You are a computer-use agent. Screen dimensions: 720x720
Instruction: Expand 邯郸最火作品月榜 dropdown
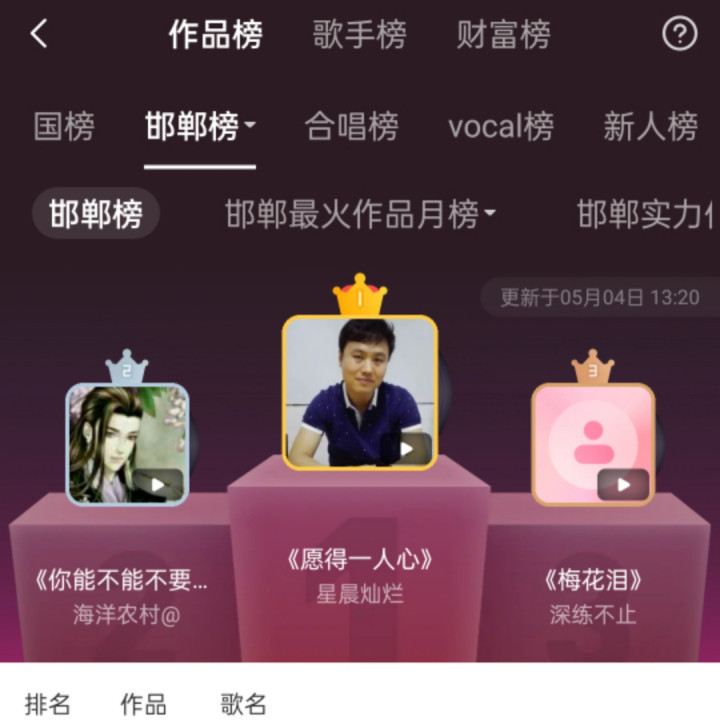point(361,214)
